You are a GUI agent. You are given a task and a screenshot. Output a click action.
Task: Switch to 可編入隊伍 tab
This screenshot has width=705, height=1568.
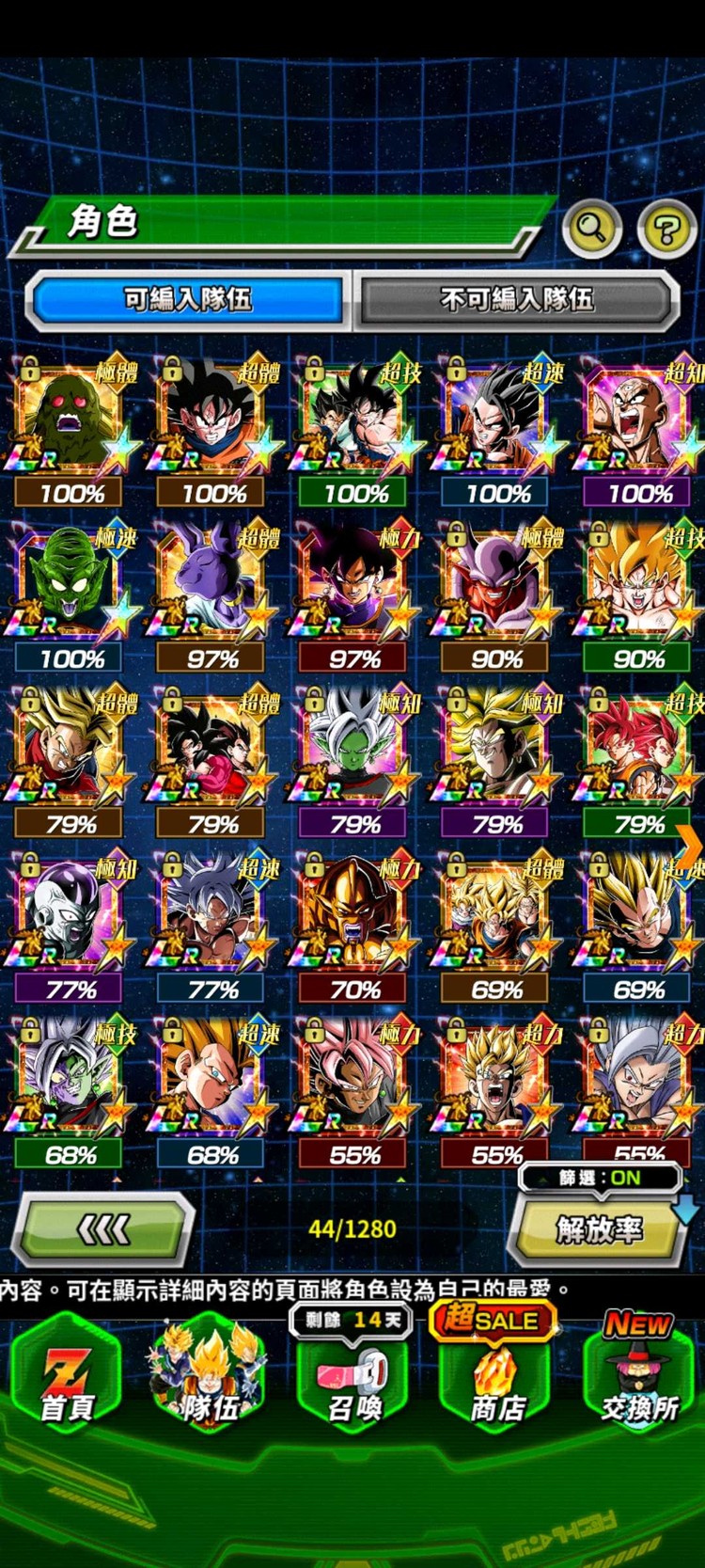tap(188, 300)
